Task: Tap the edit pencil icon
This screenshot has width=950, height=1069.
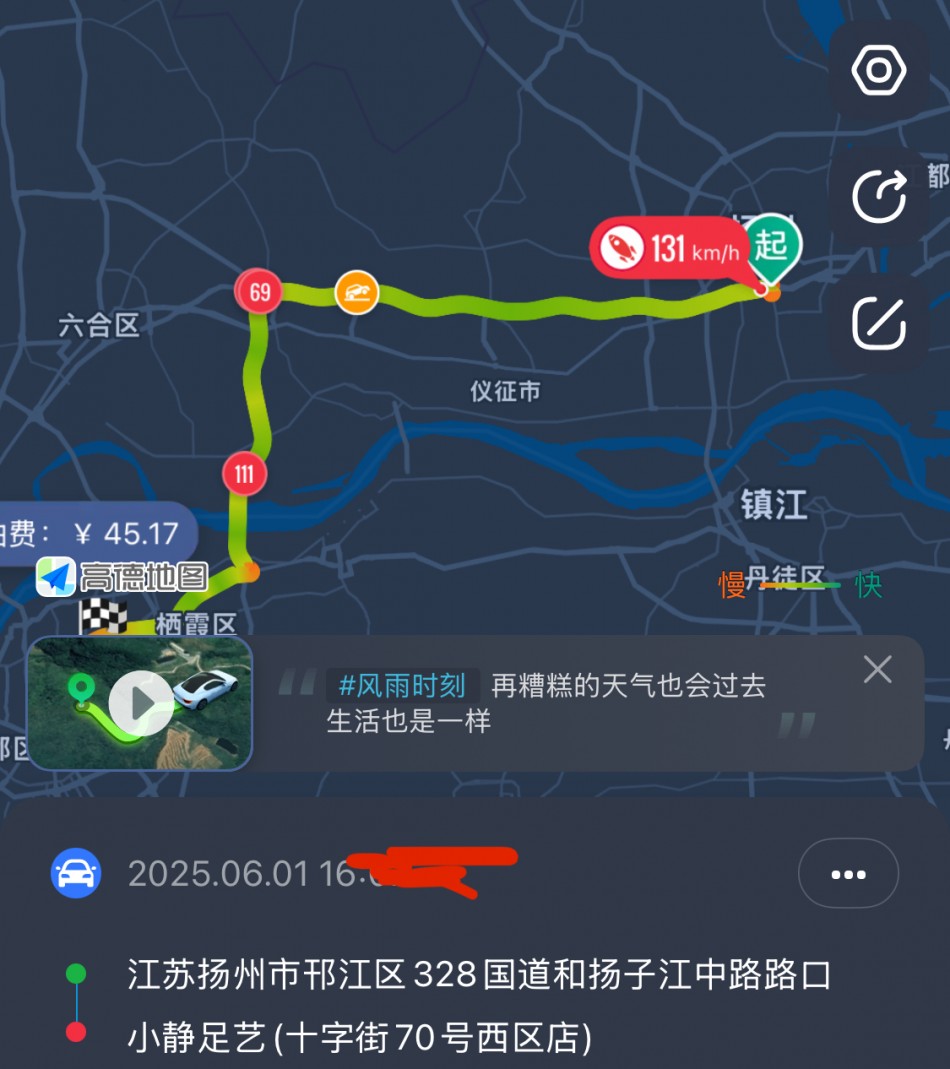Action: pyautogui.click(x=878, y=322)
